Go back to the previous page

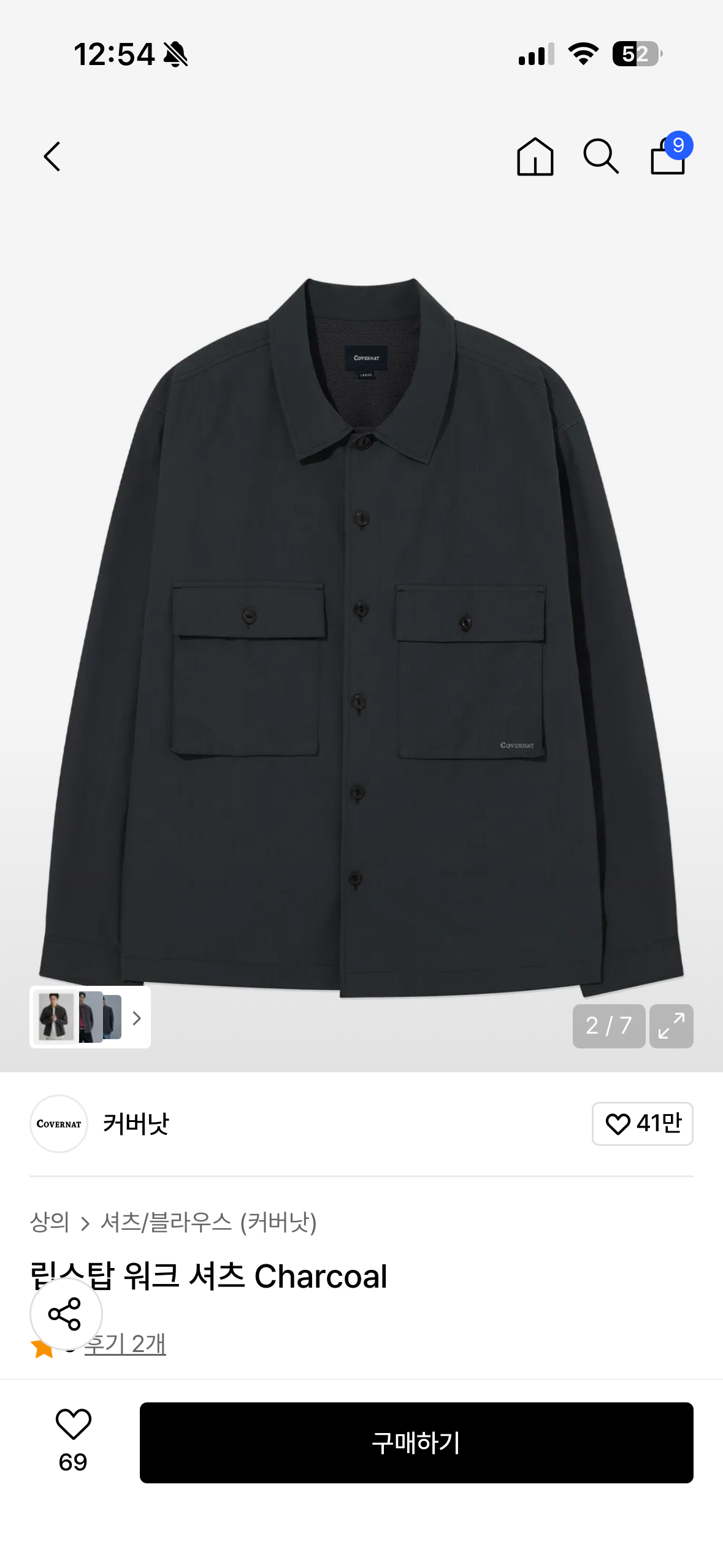click(53, 157)
